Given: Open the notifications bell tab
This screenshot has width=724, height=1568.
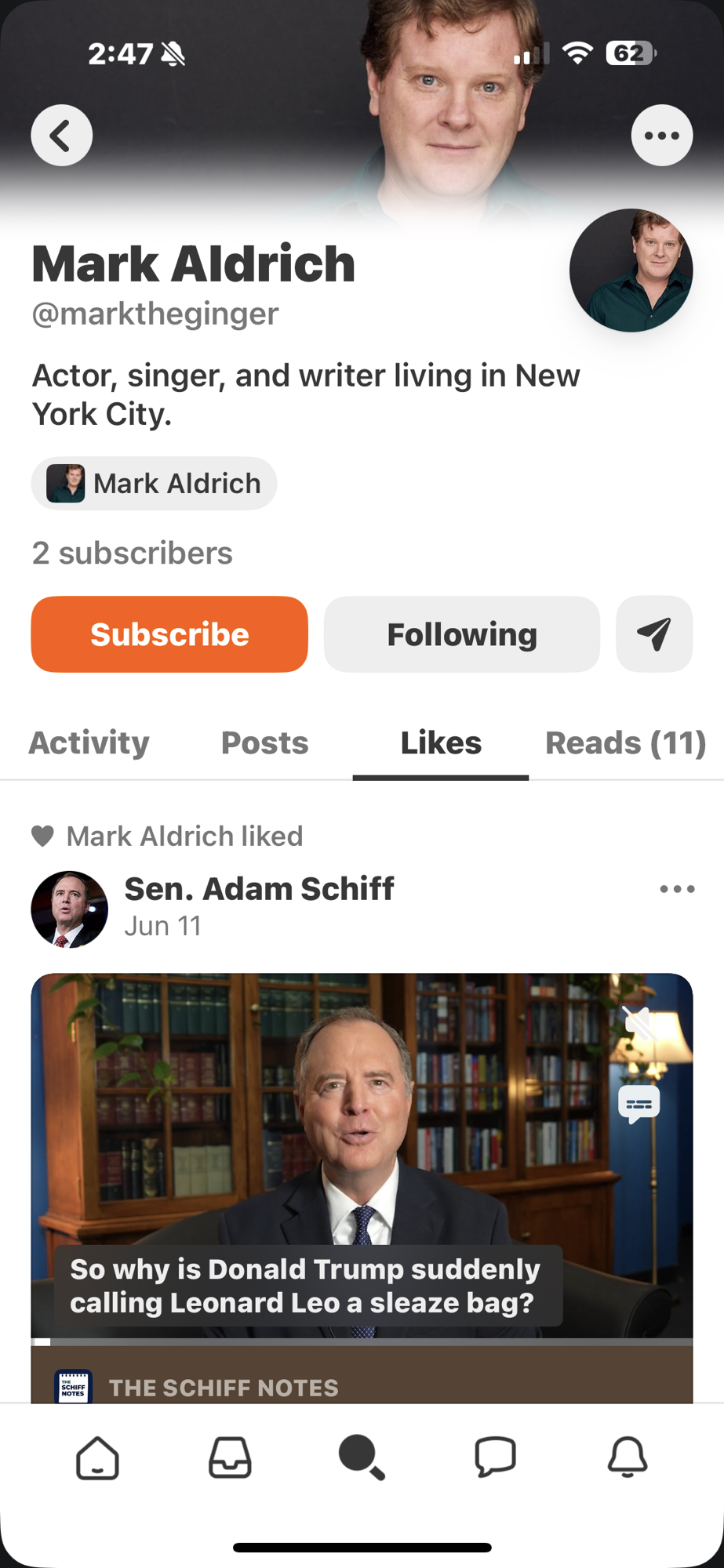Looking at the screenshot, I should 628,1458.
